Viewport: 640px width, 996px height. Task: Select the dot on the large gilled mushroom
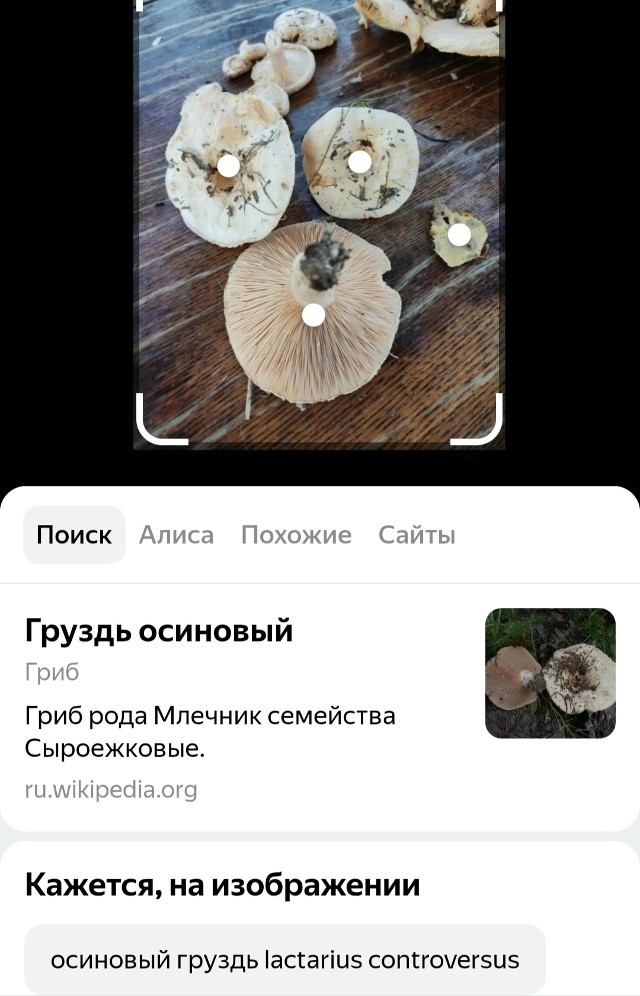coord(314,315)
